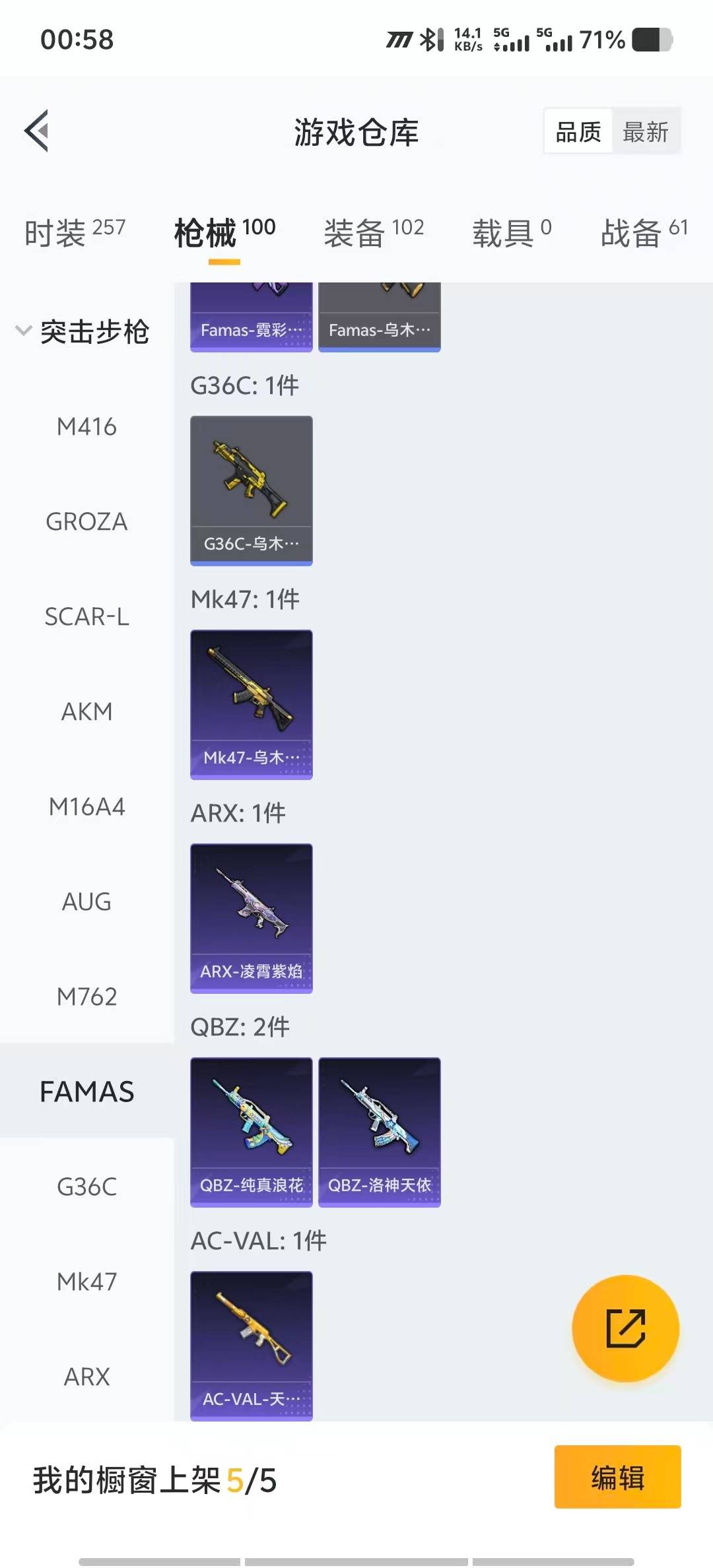Screen dimensions: 713x1568
Task: Open the AC-VAL skin card
Action: coord(251,1346)
